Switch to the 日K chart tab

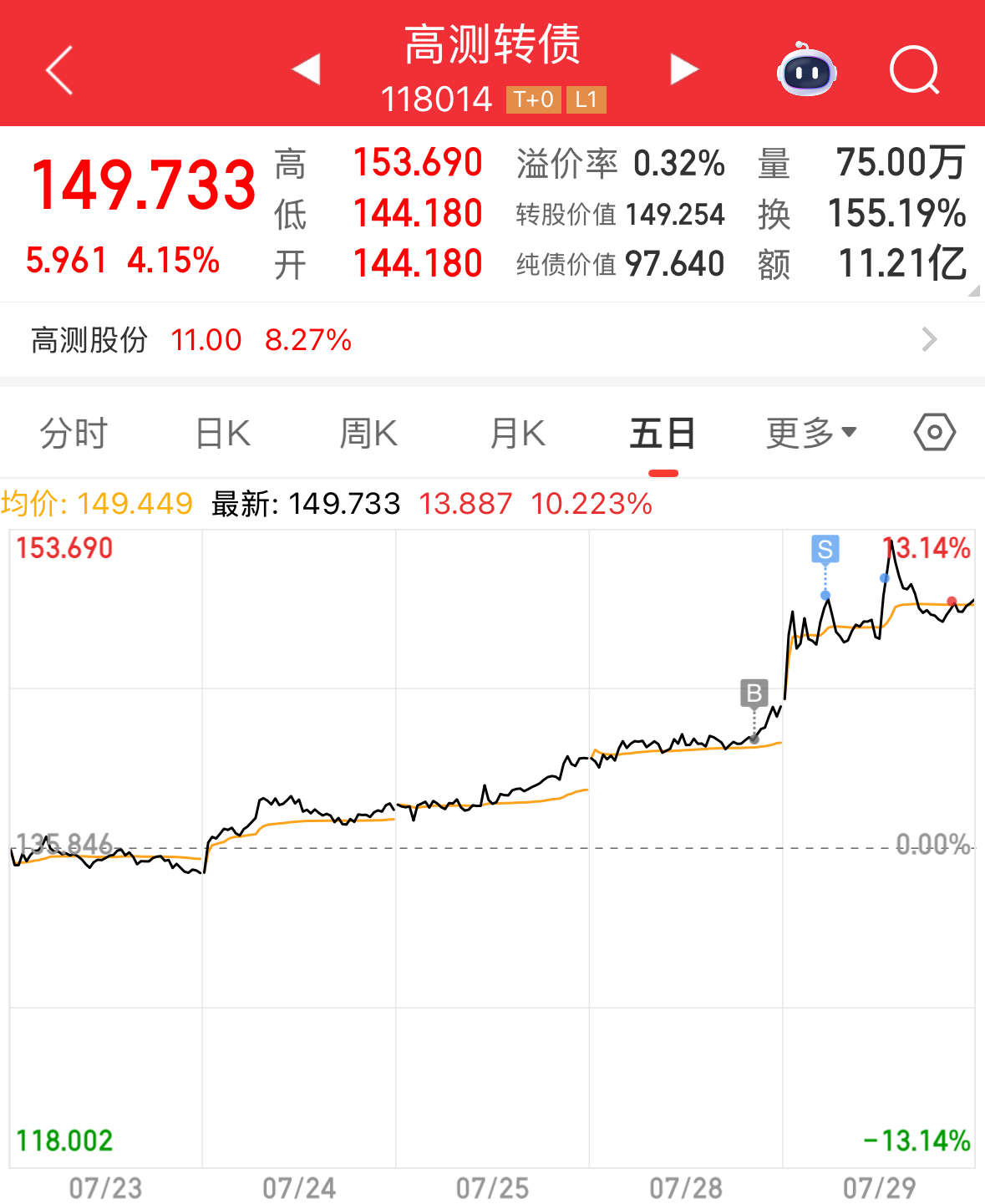(222, 434)
